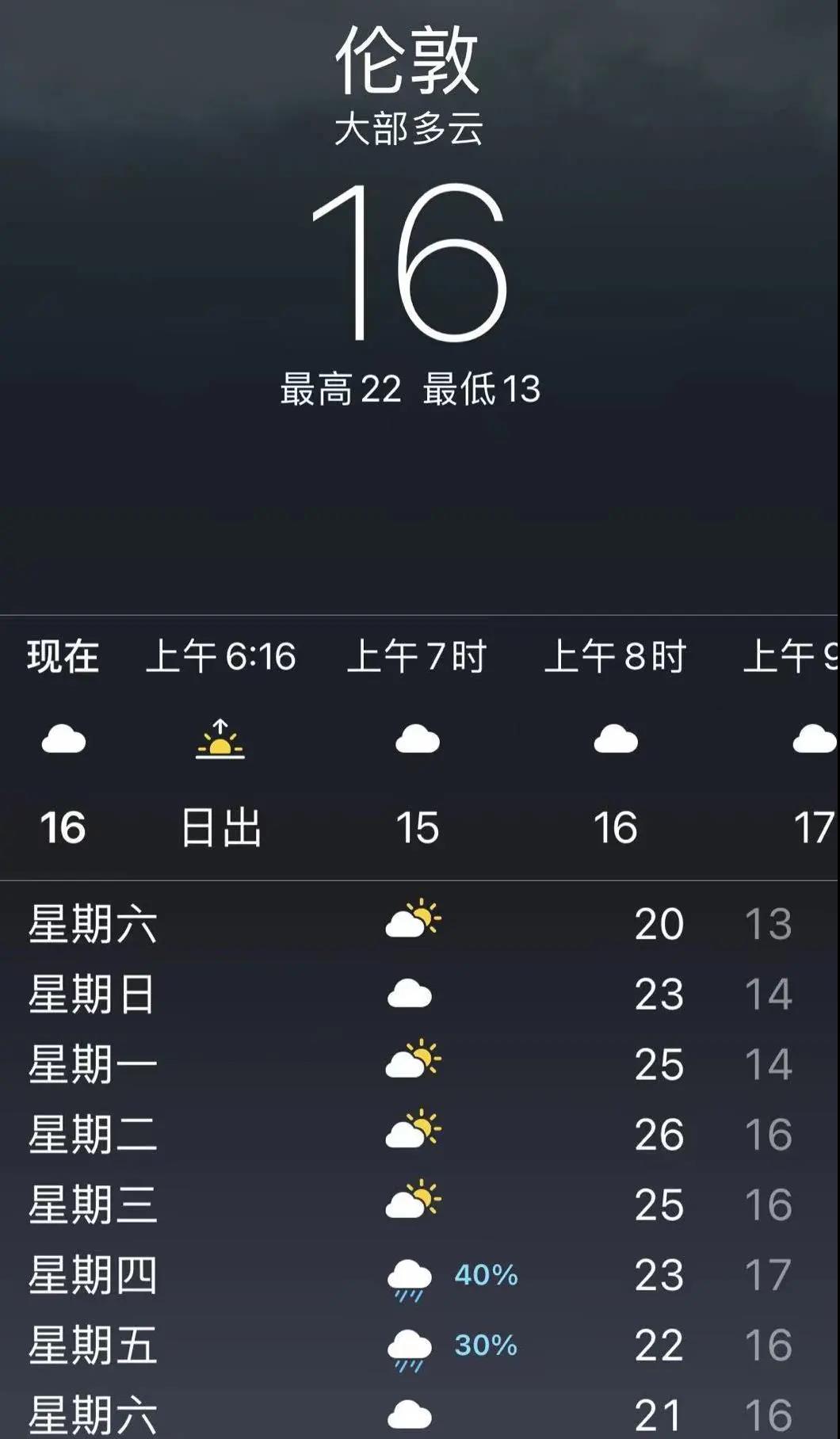Viewport: 840px width, 1439px height.
Task: Open the 现在 hourly column
Action: pos(62,655)
